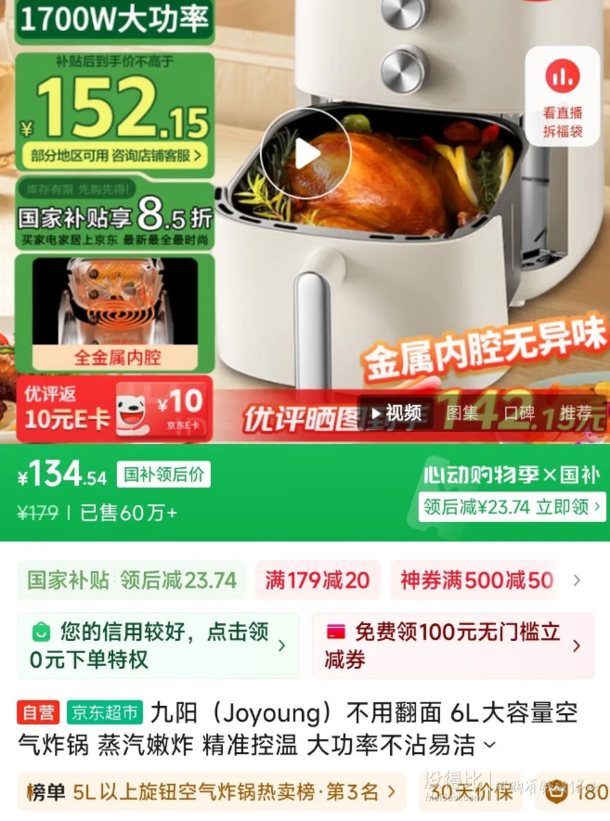Switch to the 口碑 tab
This screenshot has height=821, width=610.
pyautogui.click(x=518, y=412)
